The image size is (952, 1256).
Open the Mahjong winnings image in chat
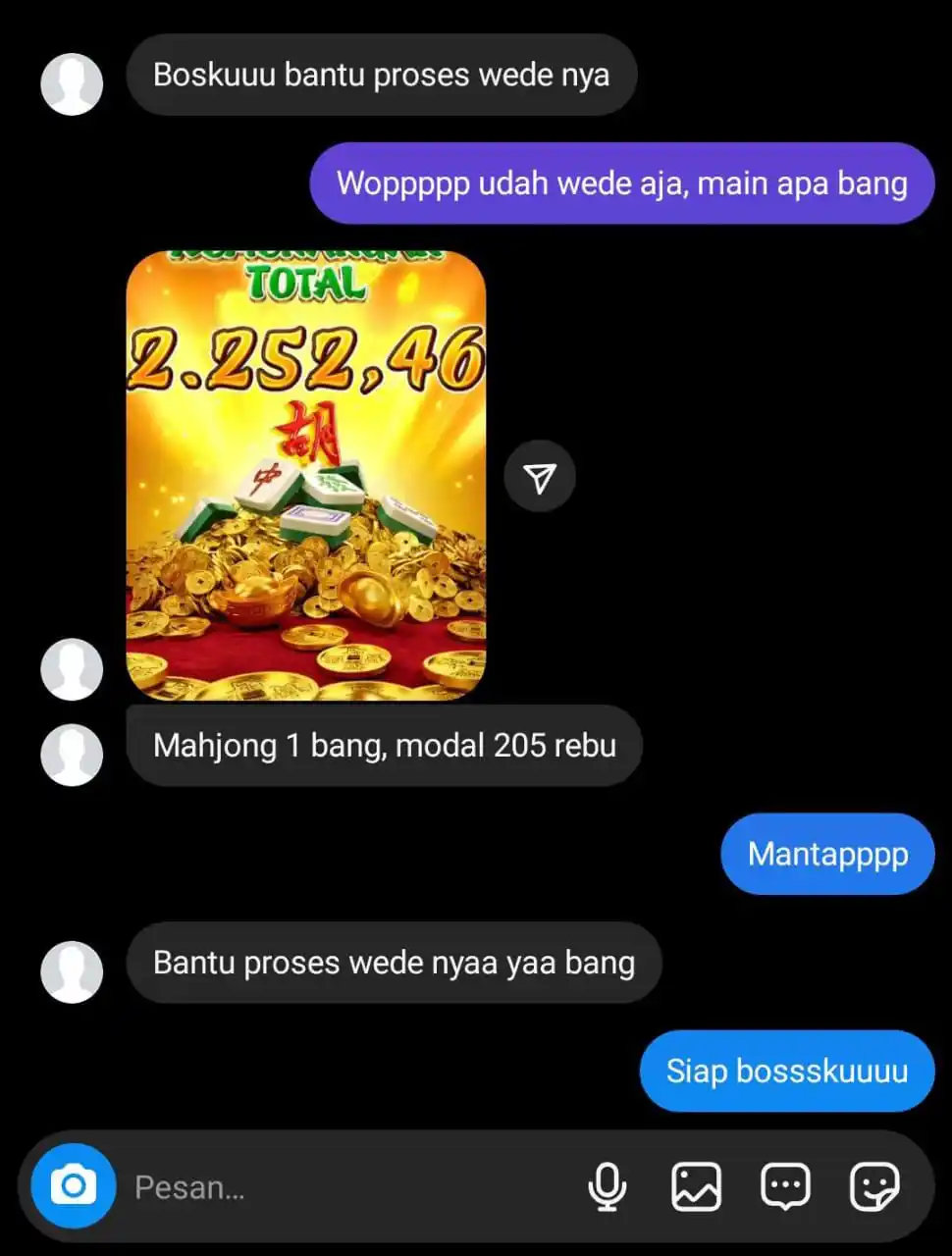click(x=306, y=477)
